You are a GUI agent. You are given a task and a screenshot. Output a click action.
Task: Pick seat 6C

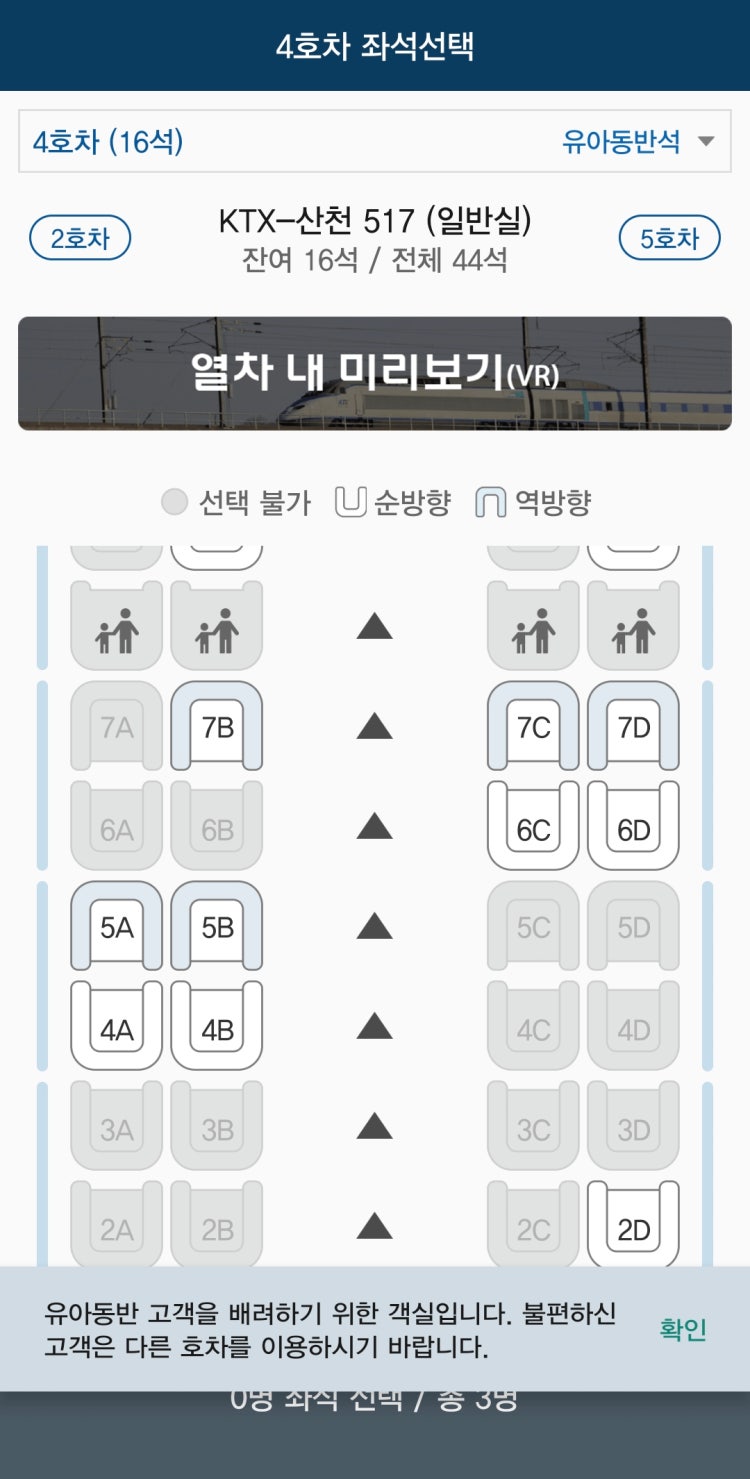point(533,827)
